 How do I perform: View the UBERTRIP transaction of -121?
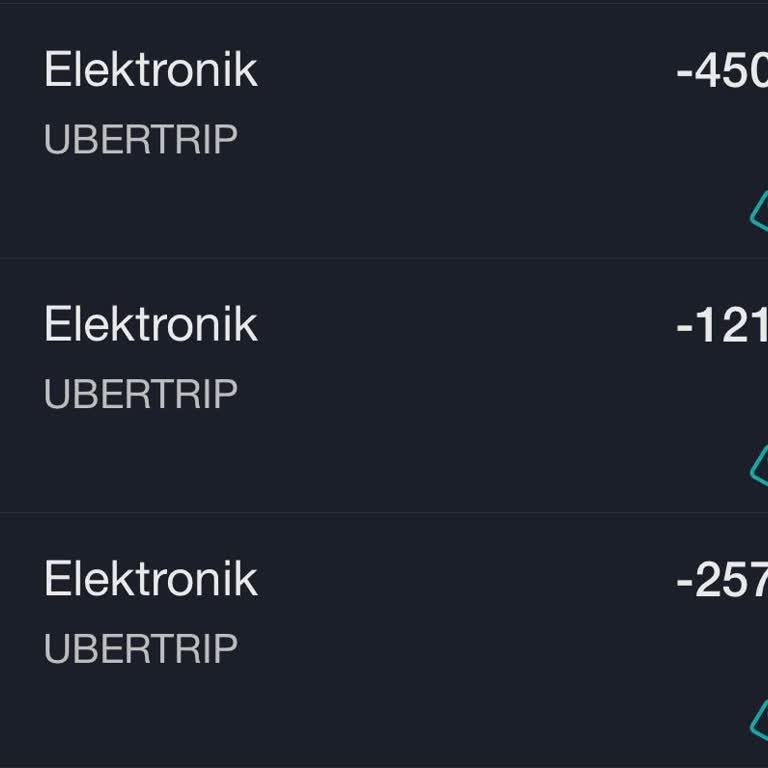coord(384,385)
